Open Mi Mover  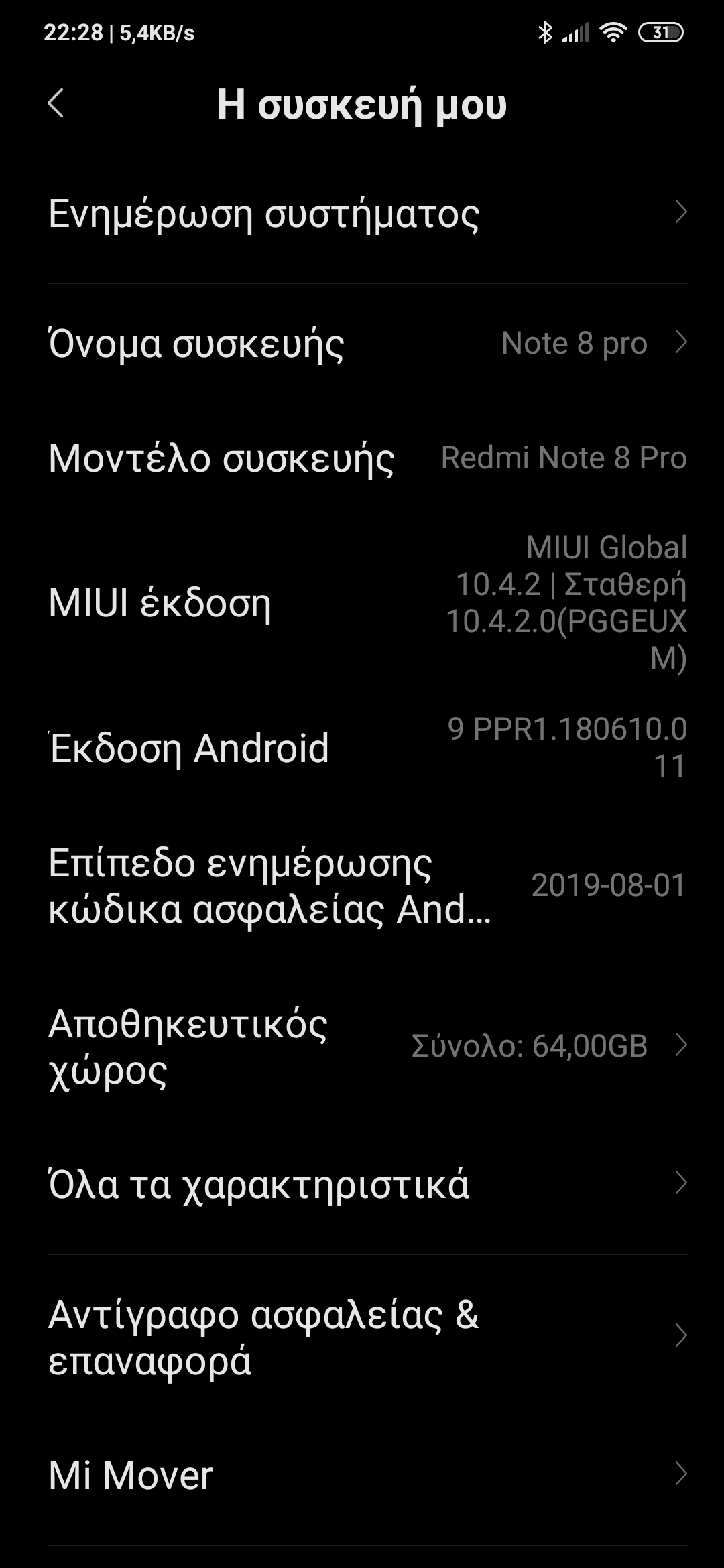[362, 1475]
